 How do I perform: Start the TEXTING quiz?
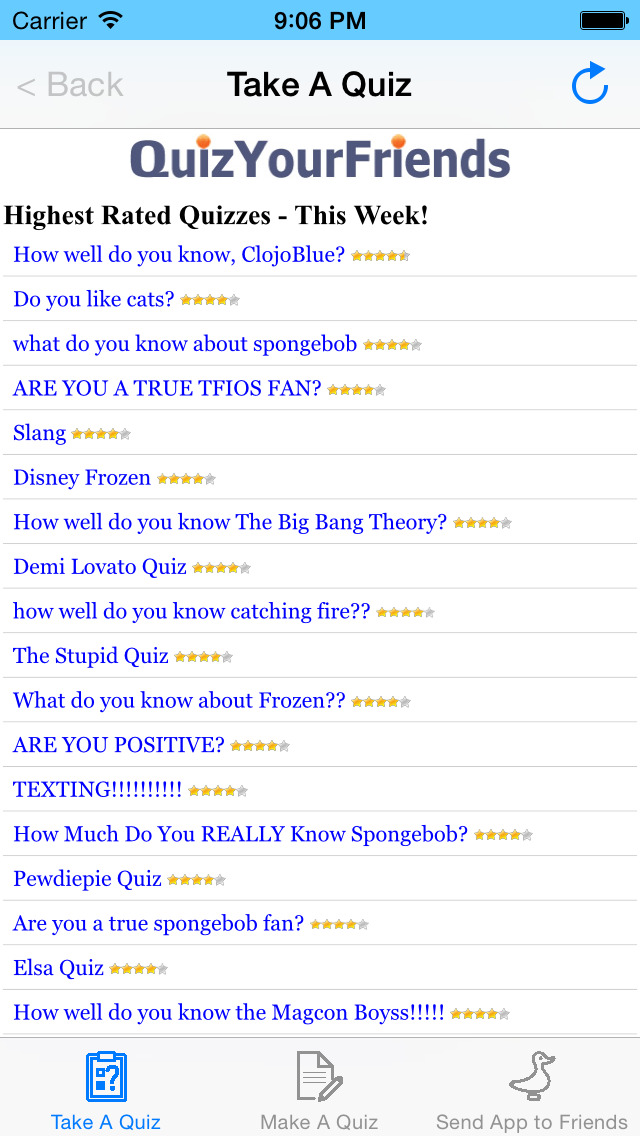pos(97,789)
